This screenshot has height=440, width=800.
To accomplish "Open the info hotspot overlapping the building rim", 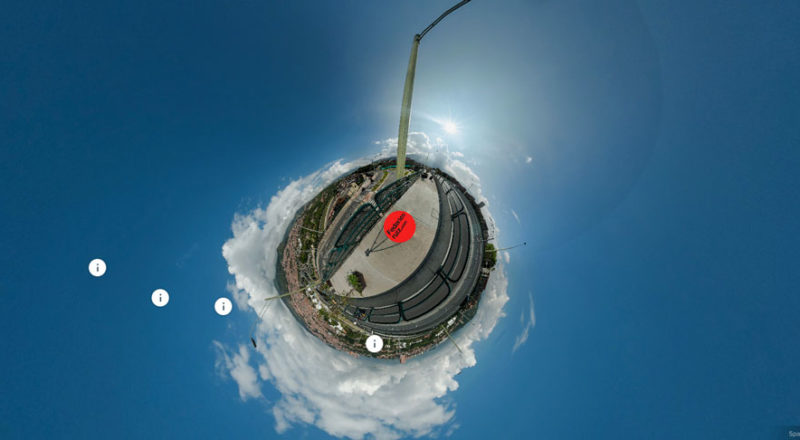I will pyautogui.click(x=374, y=344).
